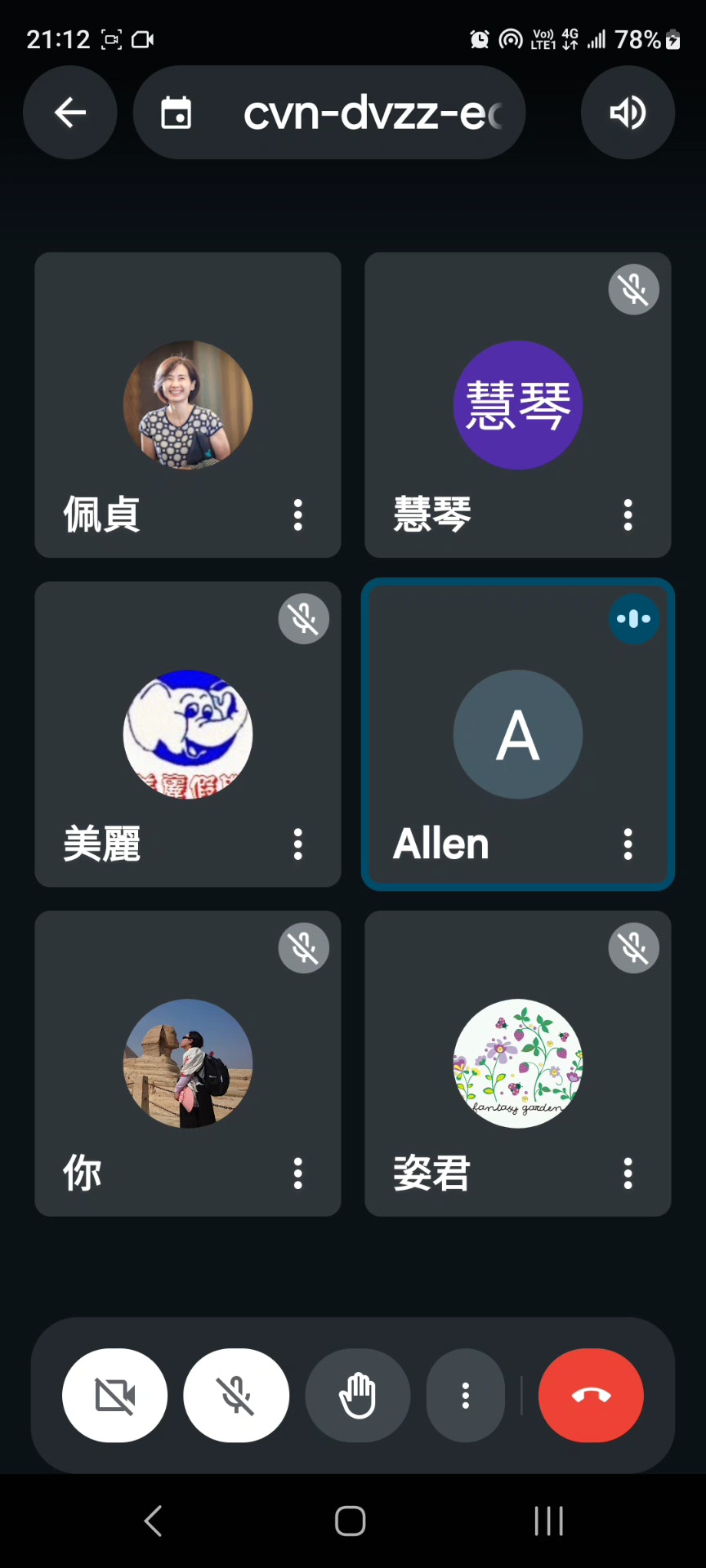Open options menu for 美麗
706x1568 pixels.
(x=298, y=844)
